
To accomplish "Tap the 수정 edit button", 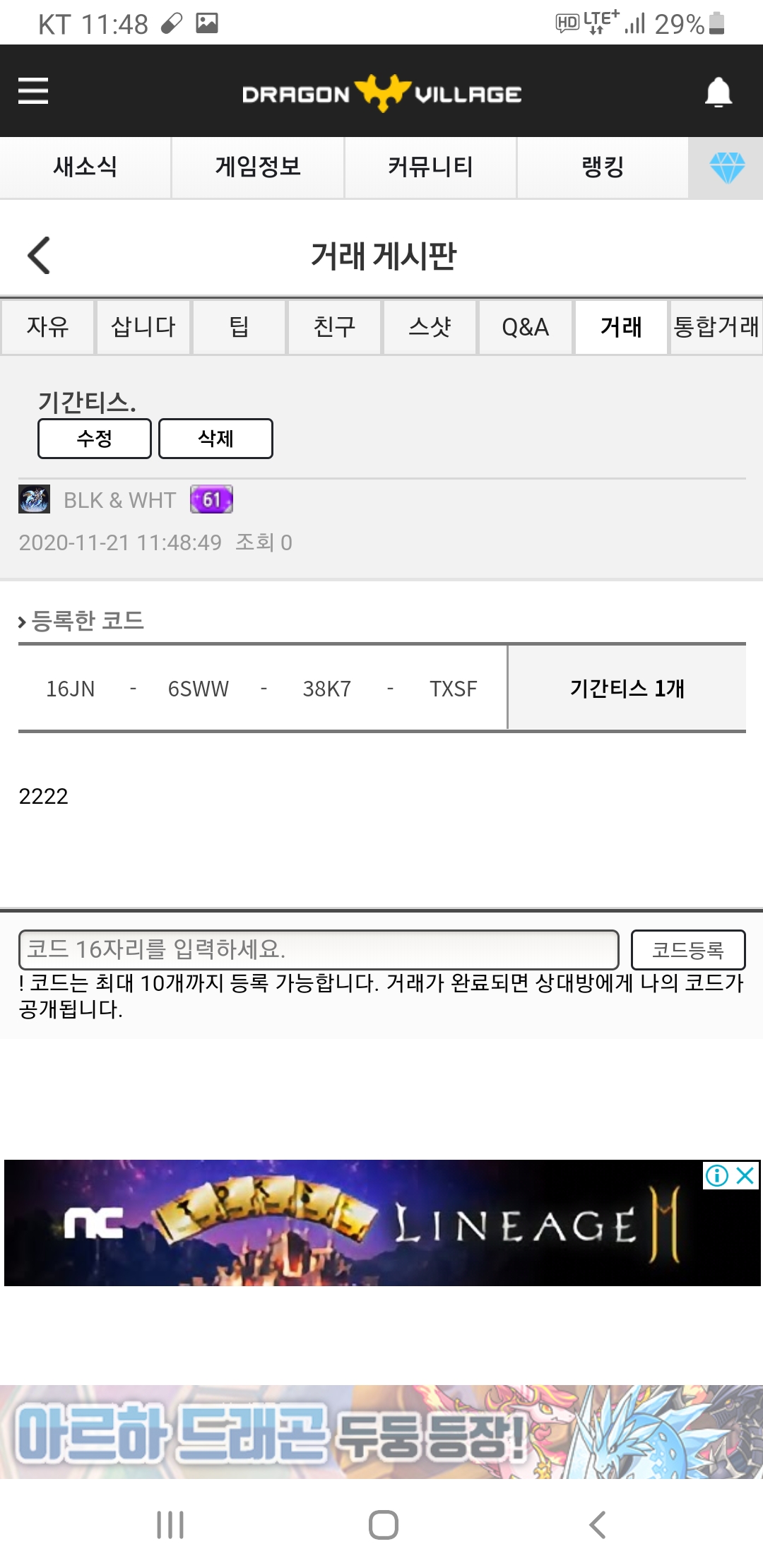I will click(95, 439).
